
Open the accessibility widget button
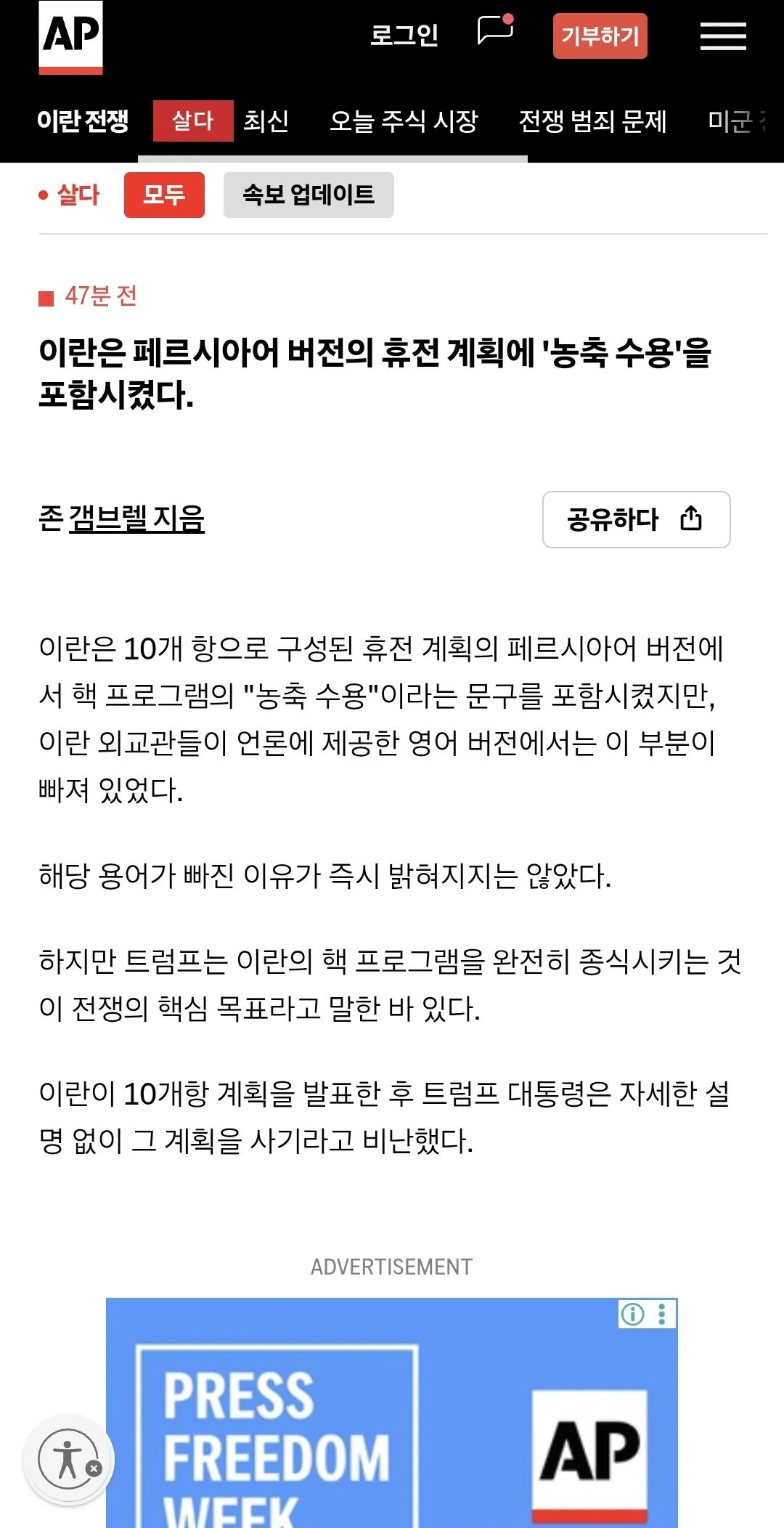(69, 1460)
